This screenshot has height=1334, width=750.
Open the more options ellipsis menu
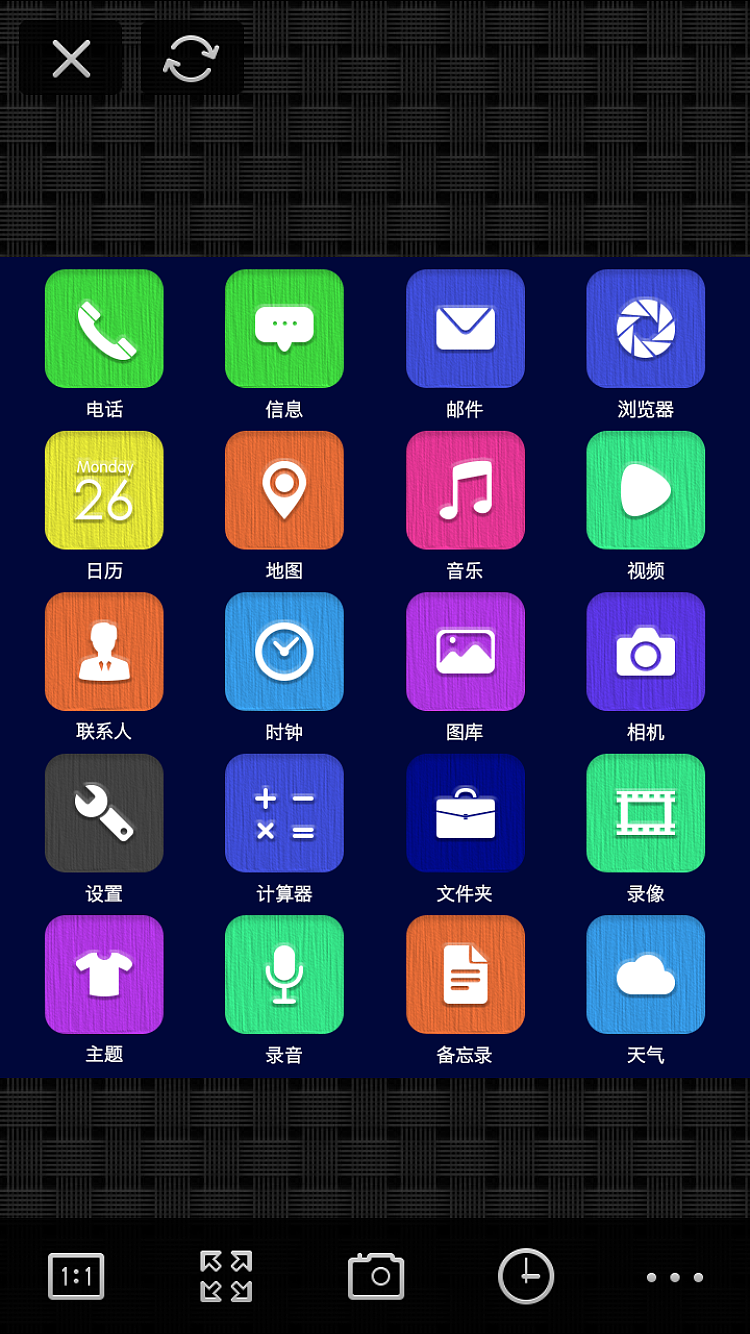pos(674,1276)
